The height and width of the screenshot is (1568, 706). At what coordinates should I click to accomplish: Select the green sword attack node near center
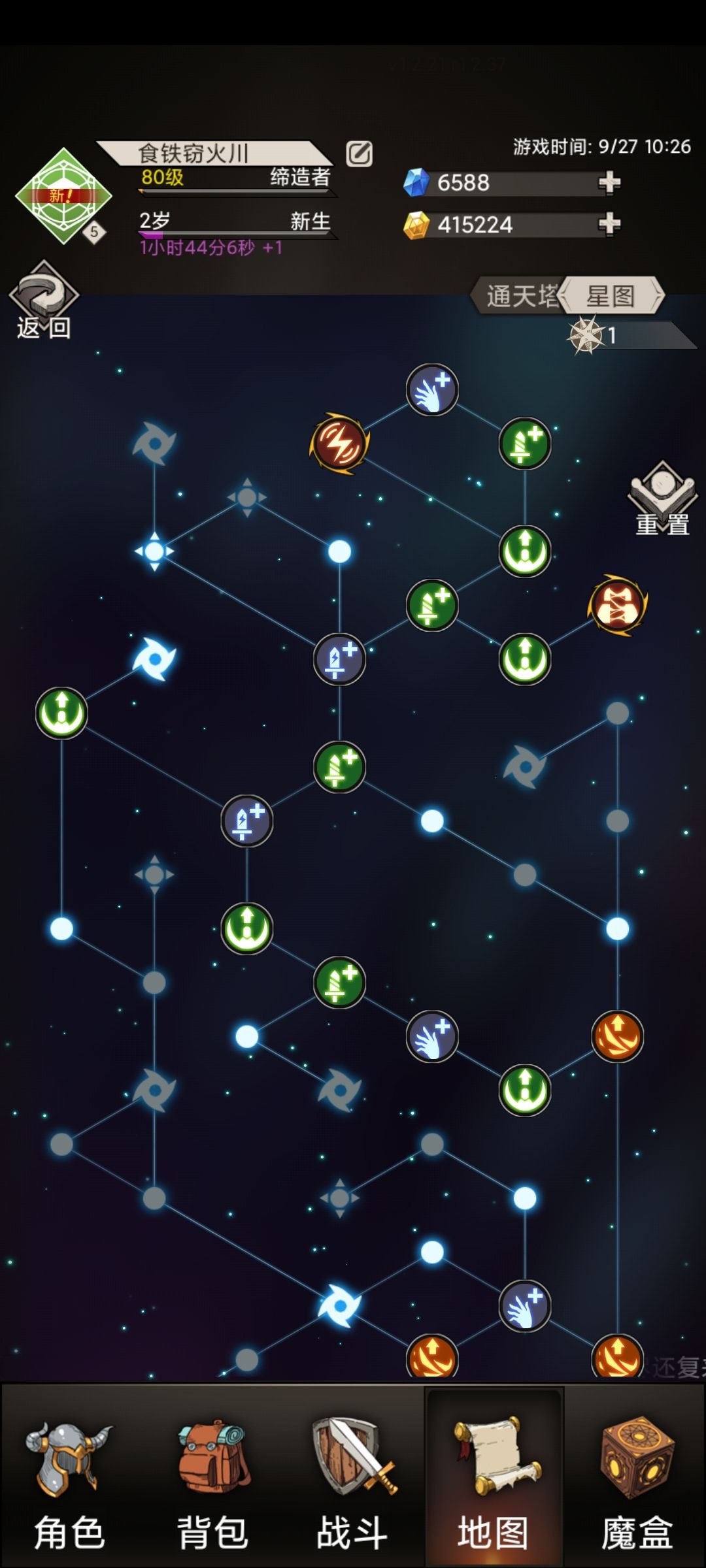pos(339,766)
